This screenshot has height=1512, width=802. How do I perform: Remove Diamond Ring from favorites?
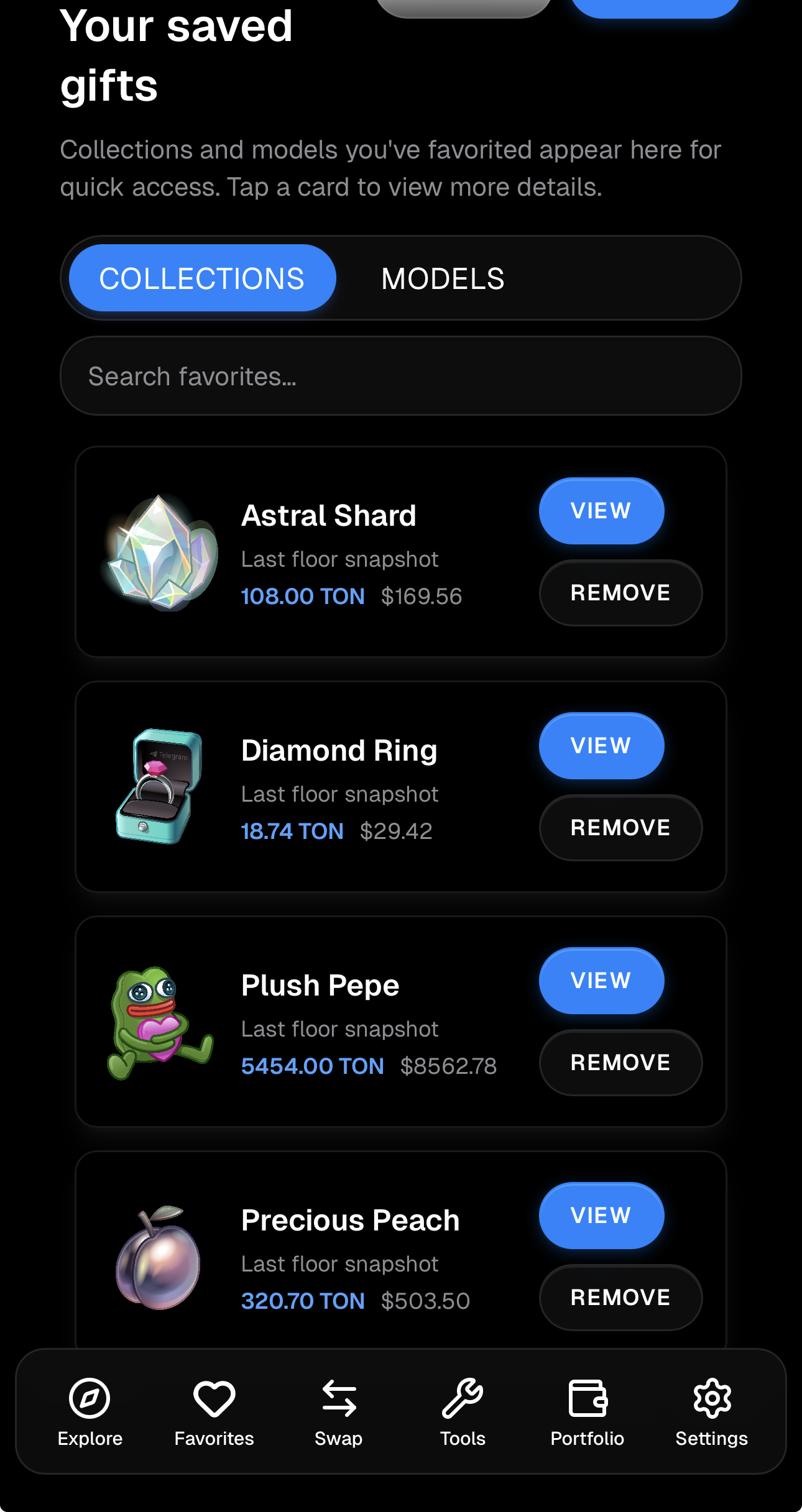(x=620, y=827)
